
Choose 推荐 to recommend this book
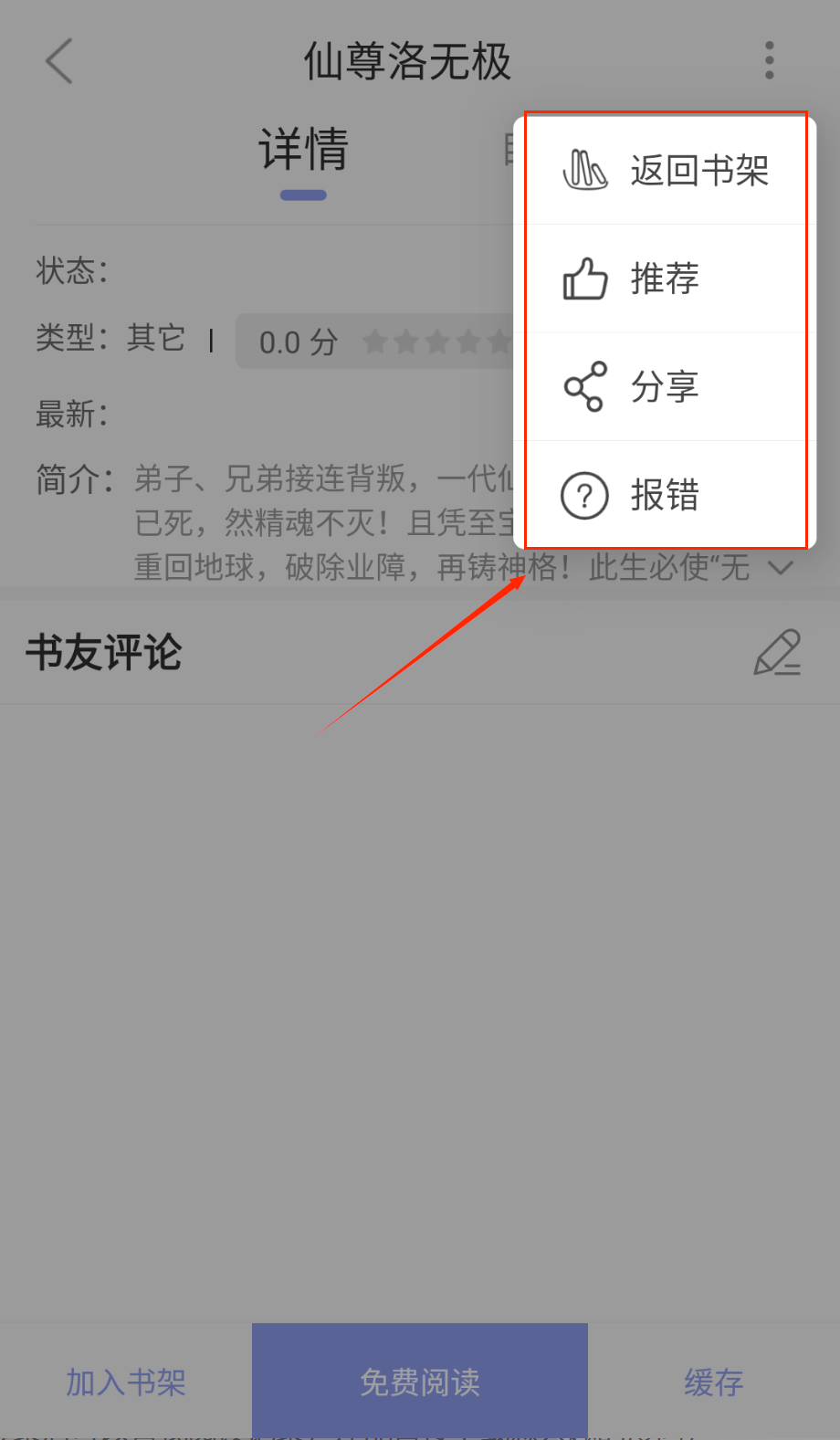pyautogui.click(x=667, y=279)
